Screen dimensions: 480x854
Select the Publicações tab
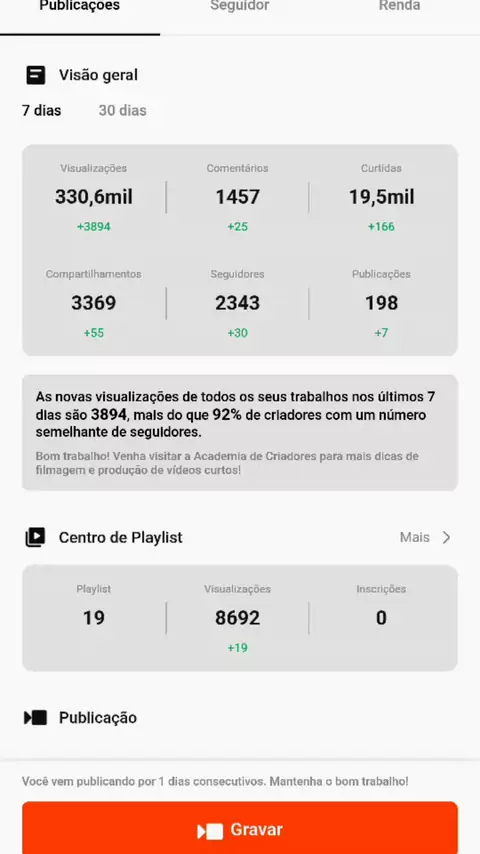tap(80, 7)
